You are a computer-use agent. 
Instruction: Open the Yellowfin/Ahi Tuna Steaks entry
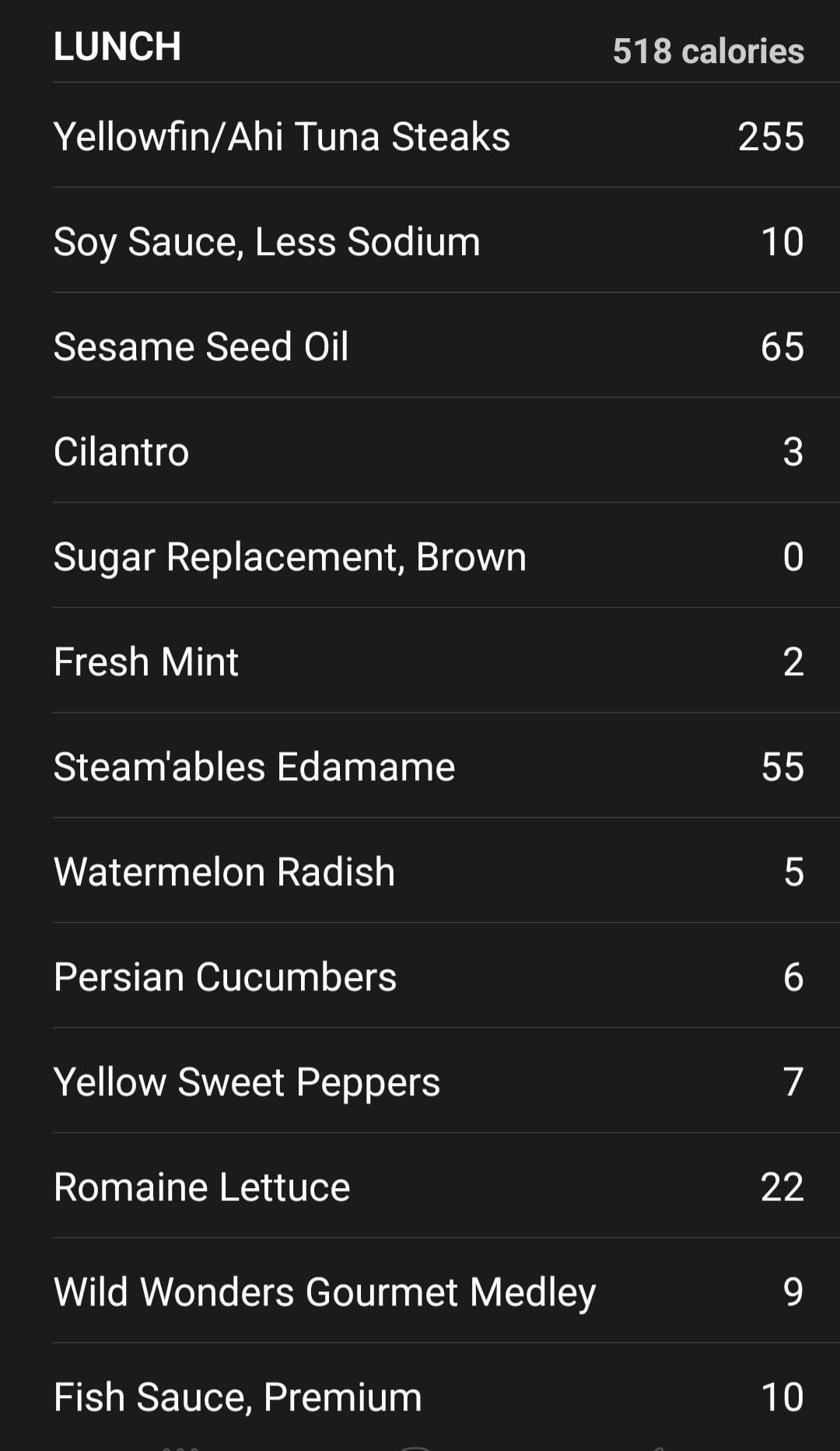pyautogui.click(x=420, y=135)
